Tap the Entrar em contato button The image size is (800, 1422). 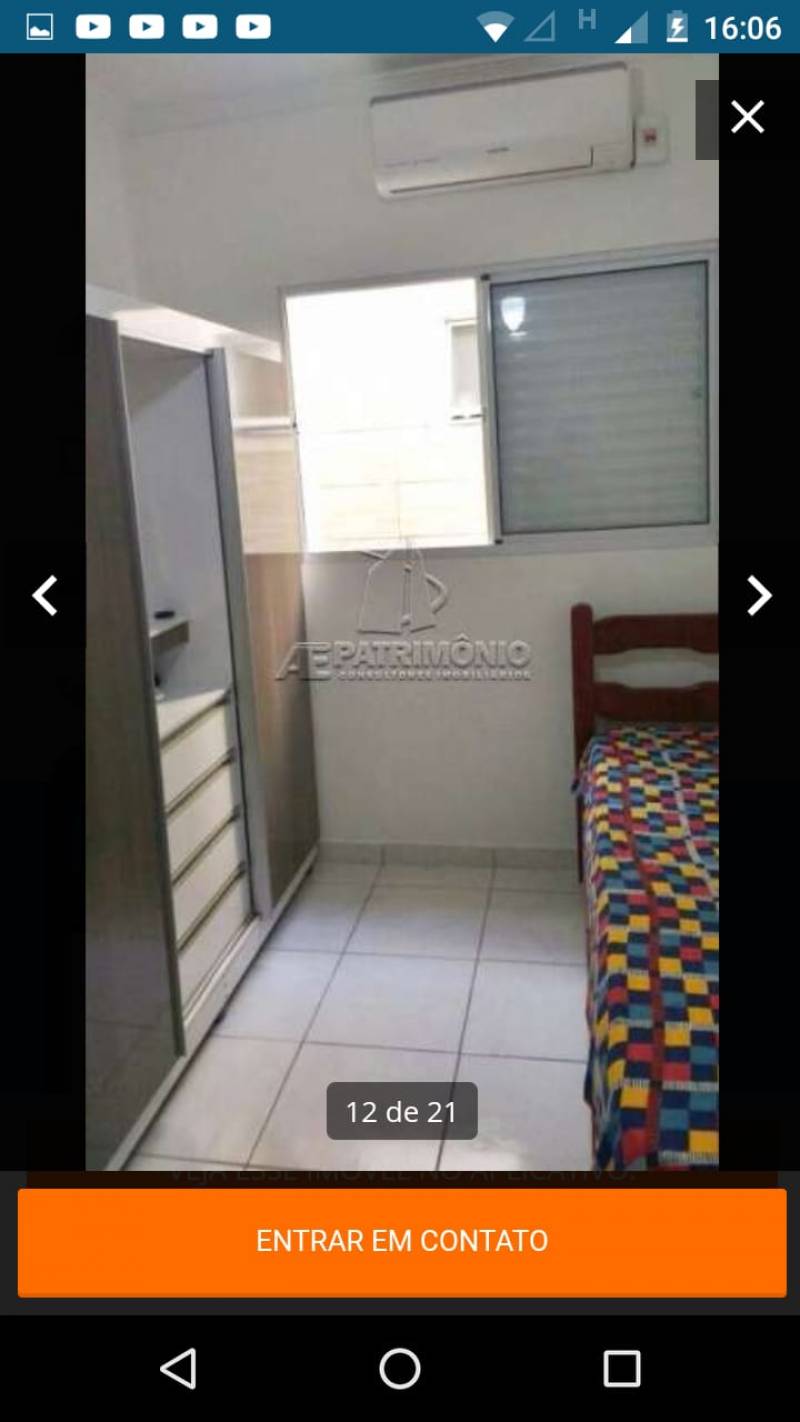402,1241
